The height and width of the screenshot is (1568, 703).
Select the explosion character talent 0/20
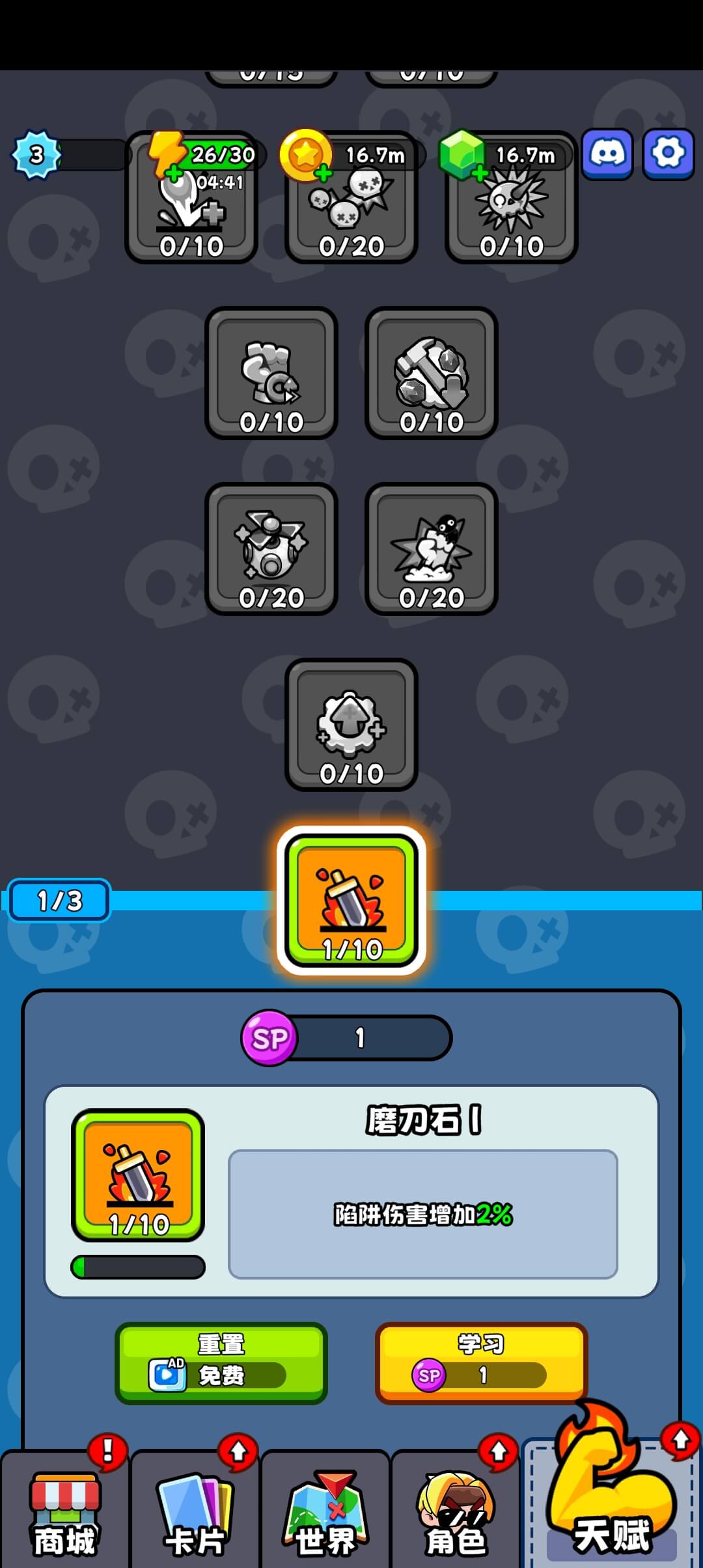pyautogui.click(x=432, y=549)
